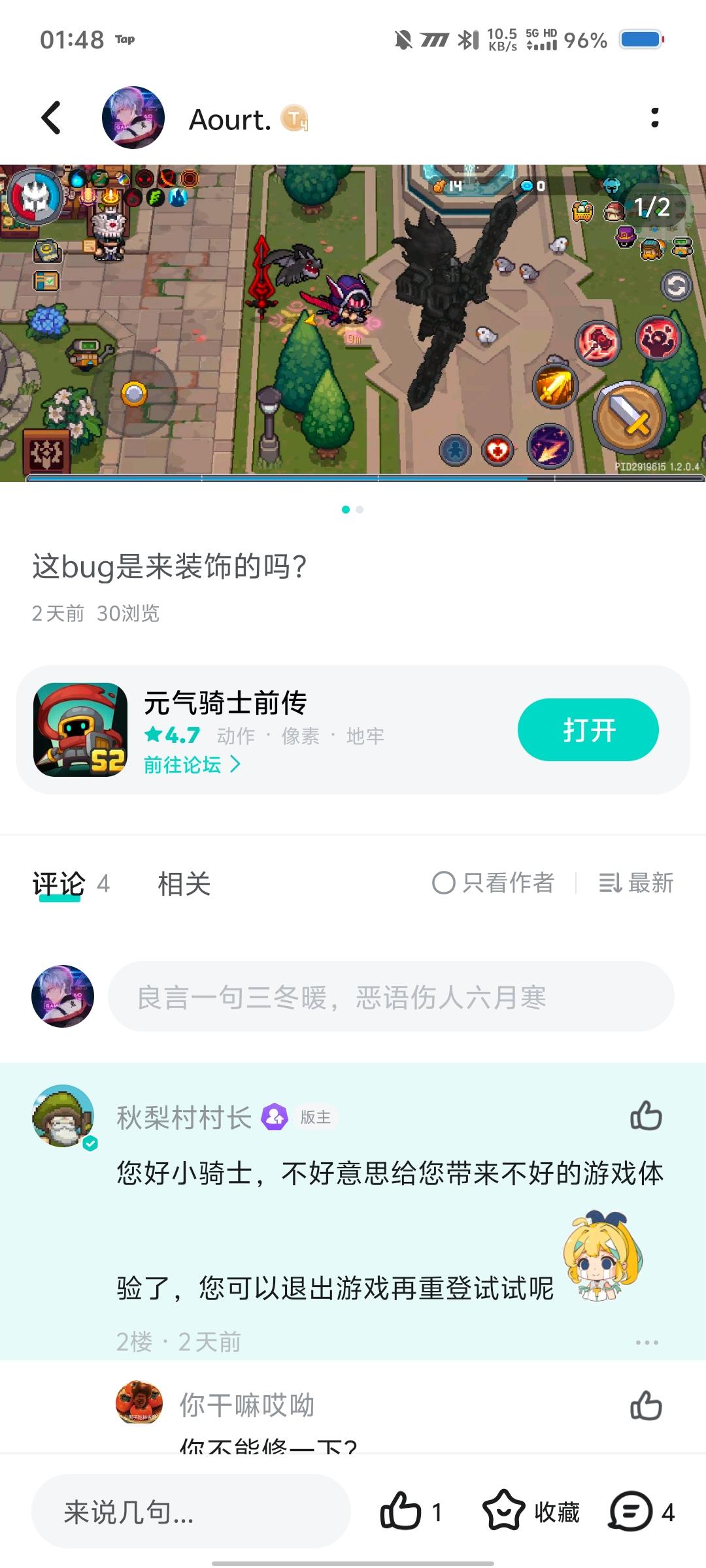Open Aourt.'s profile by tapping the username

point(228,120)
